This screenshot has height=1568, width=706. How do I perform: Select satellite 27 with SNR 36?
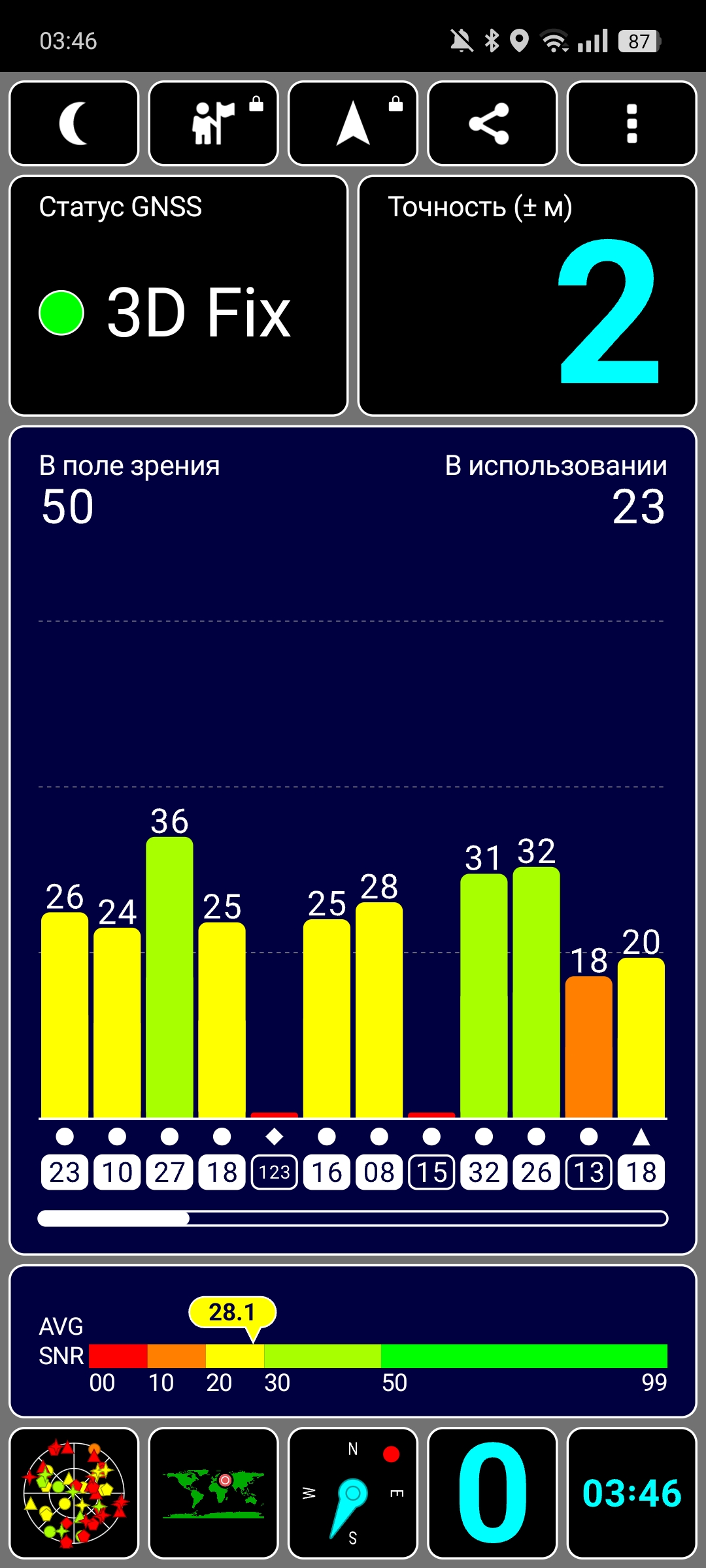click(169, 1172)
